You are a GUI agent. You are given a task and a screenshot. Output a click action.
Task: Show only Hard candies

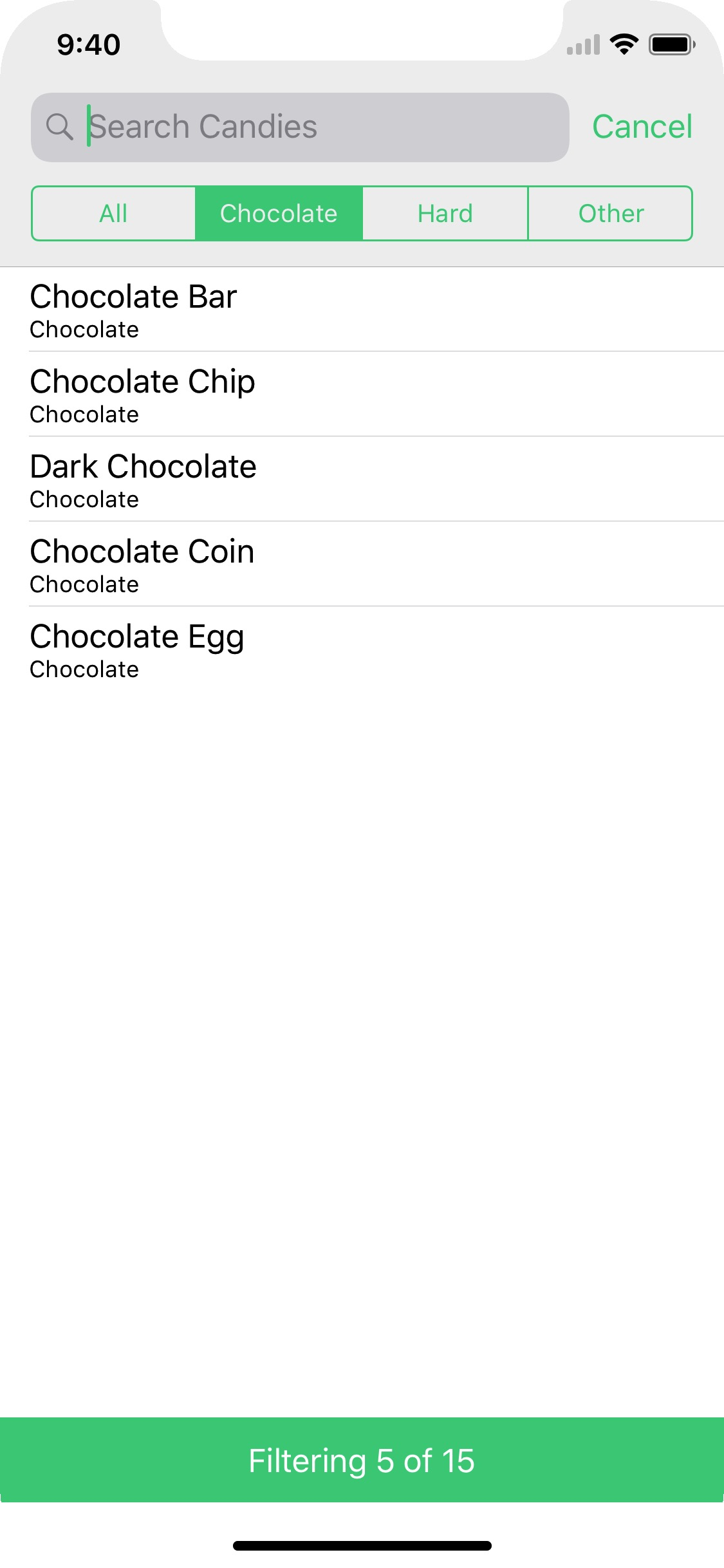[x=445, y=214]
